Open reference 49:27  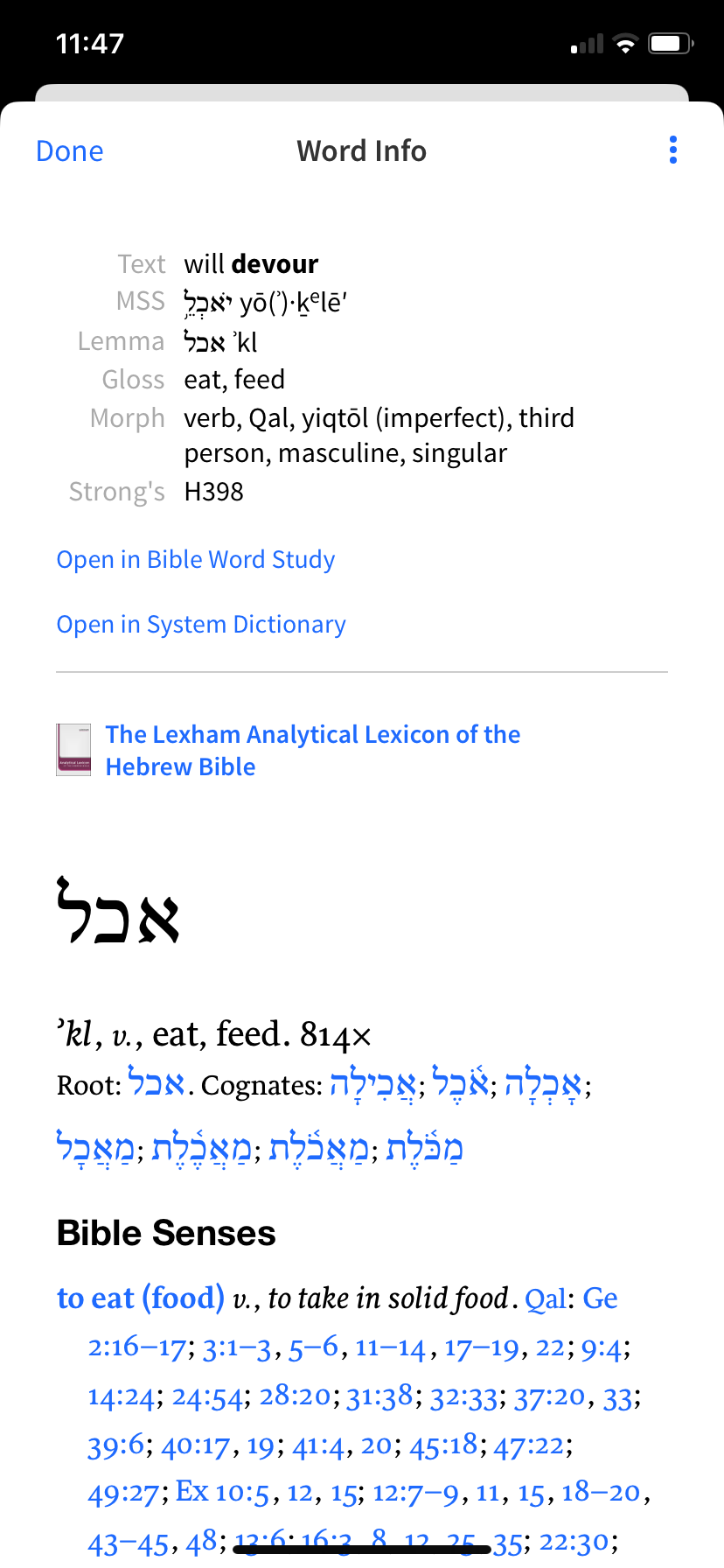point(122,1493)
